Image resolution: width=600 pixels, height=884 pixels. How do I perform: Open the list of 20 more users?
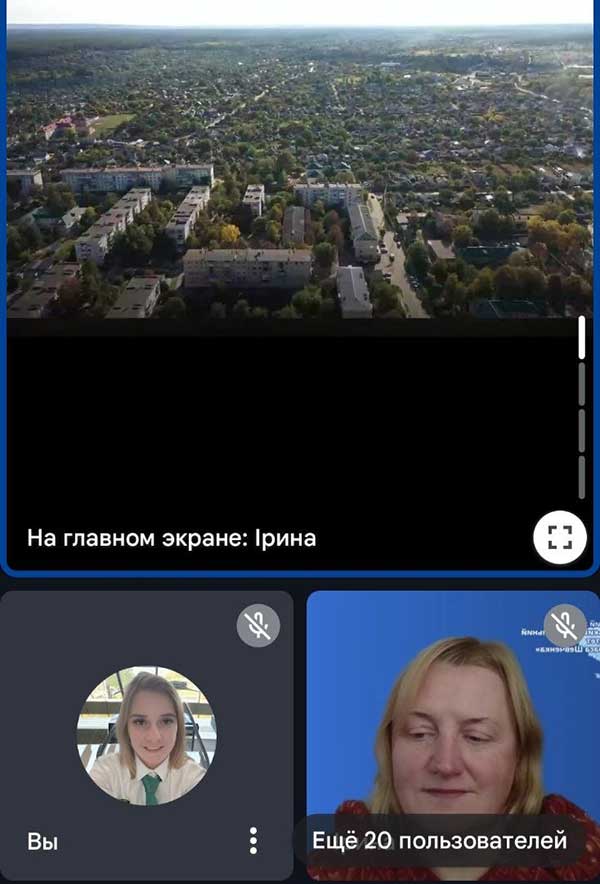(440, 840)
